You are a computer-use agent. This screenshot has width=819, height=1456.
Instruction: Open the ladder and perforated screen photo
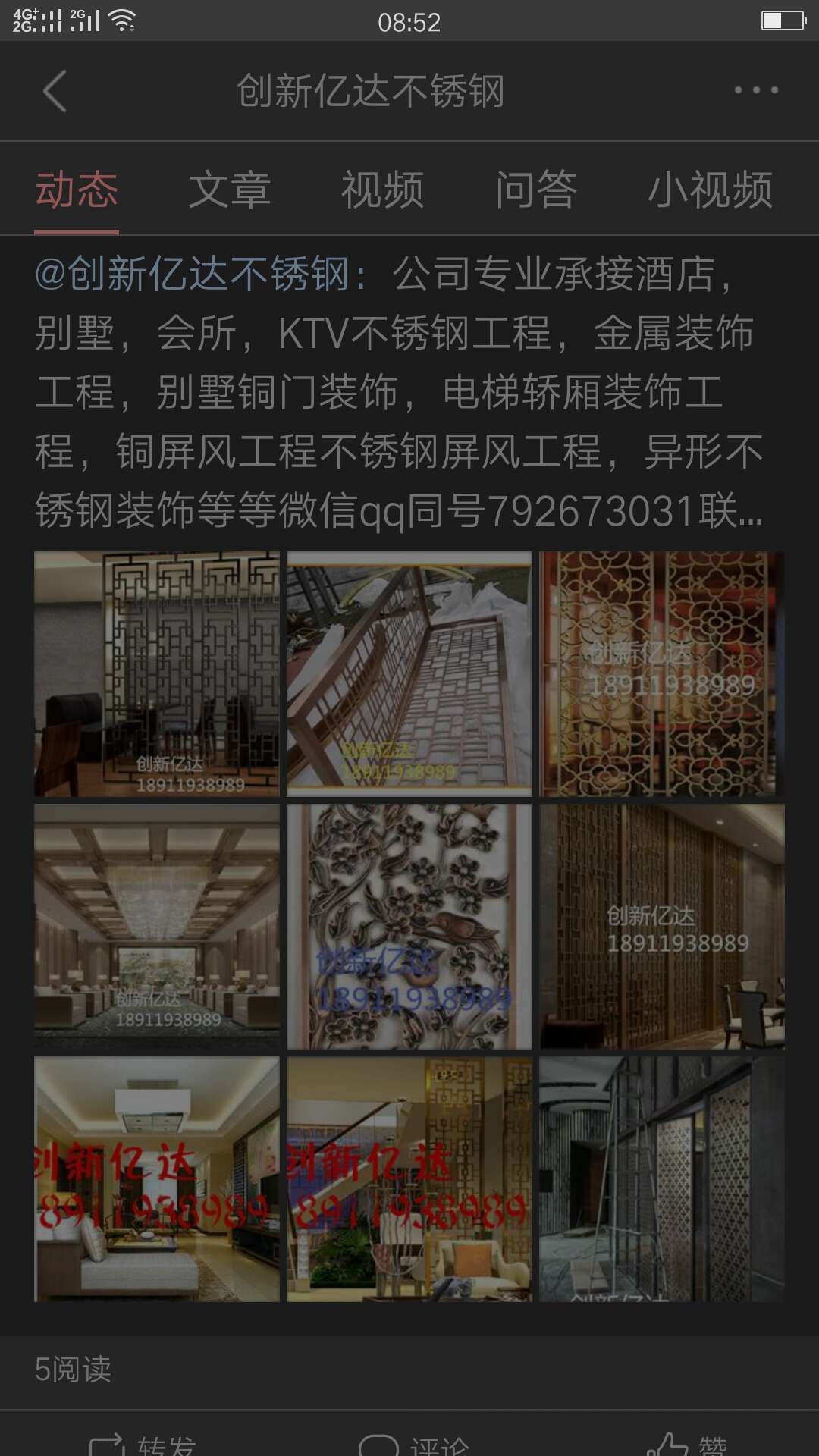pyautogui.click(x=661, y=1179)
